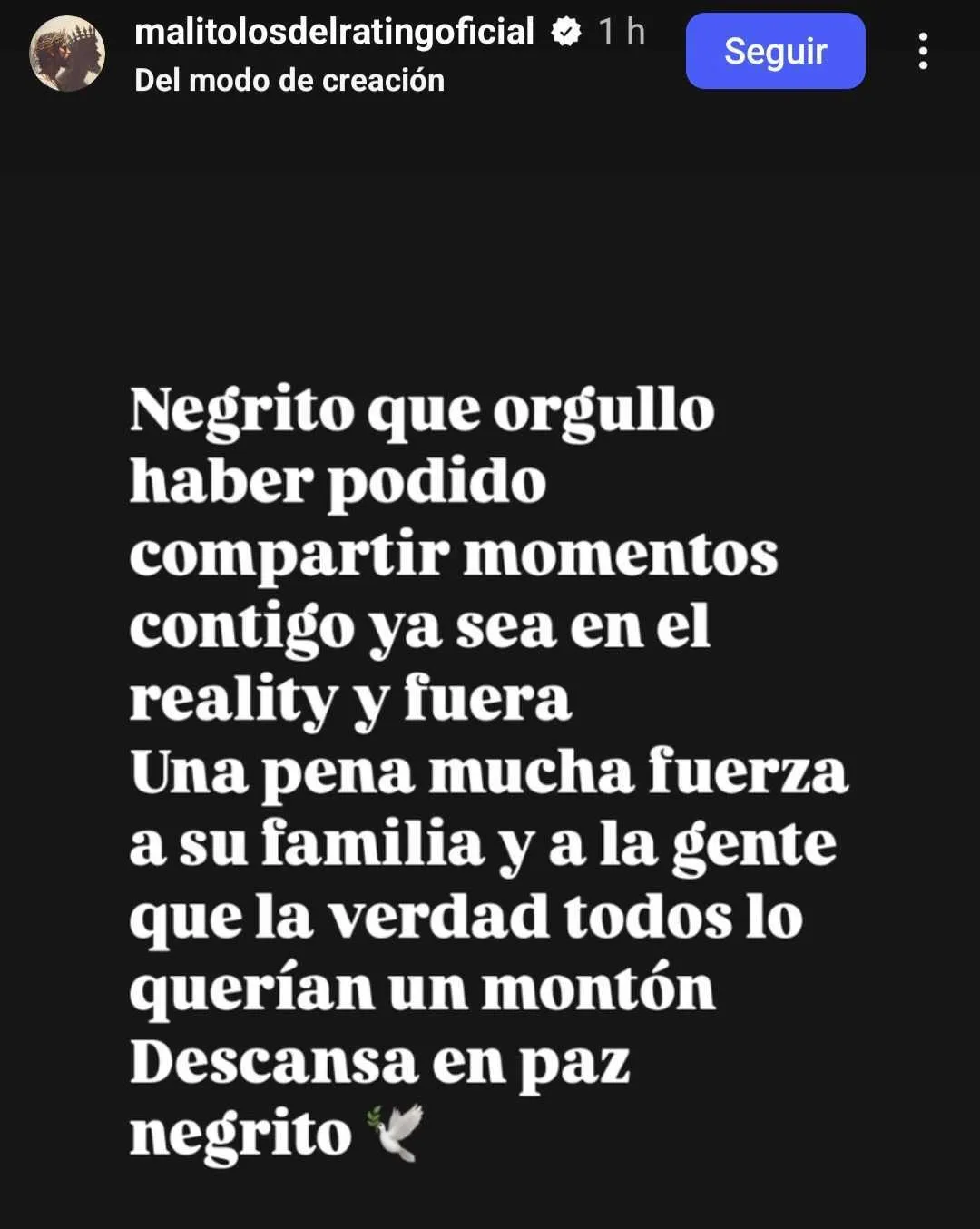Follow malitolosdelratingoficial with Seguir button
Image resolution: width=980 pixels, height=1229 pixels.
point(775,51)
